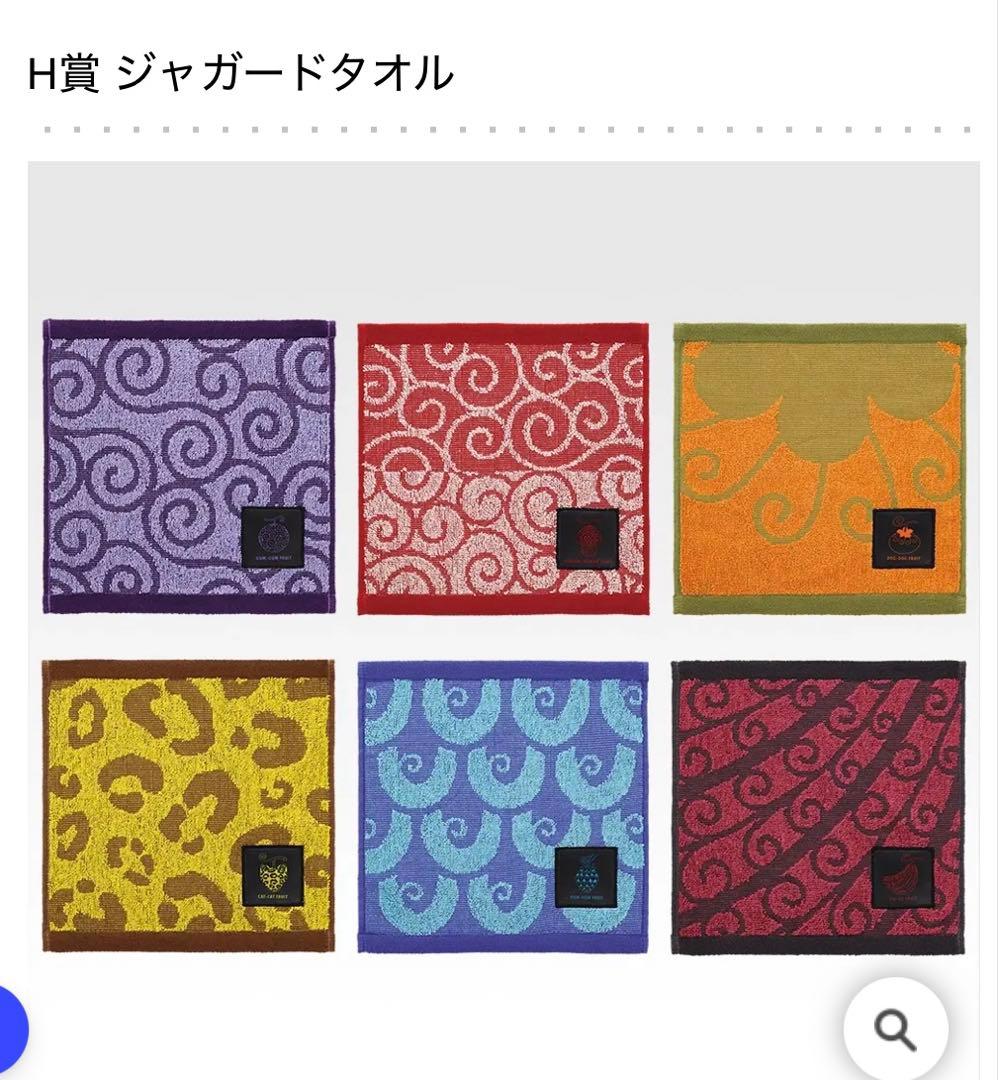The width and height of the screenshot is (998, 1080).
Task: Click the Gum-Gum Fruit tag on purple towel
Action: pos(272,535)
